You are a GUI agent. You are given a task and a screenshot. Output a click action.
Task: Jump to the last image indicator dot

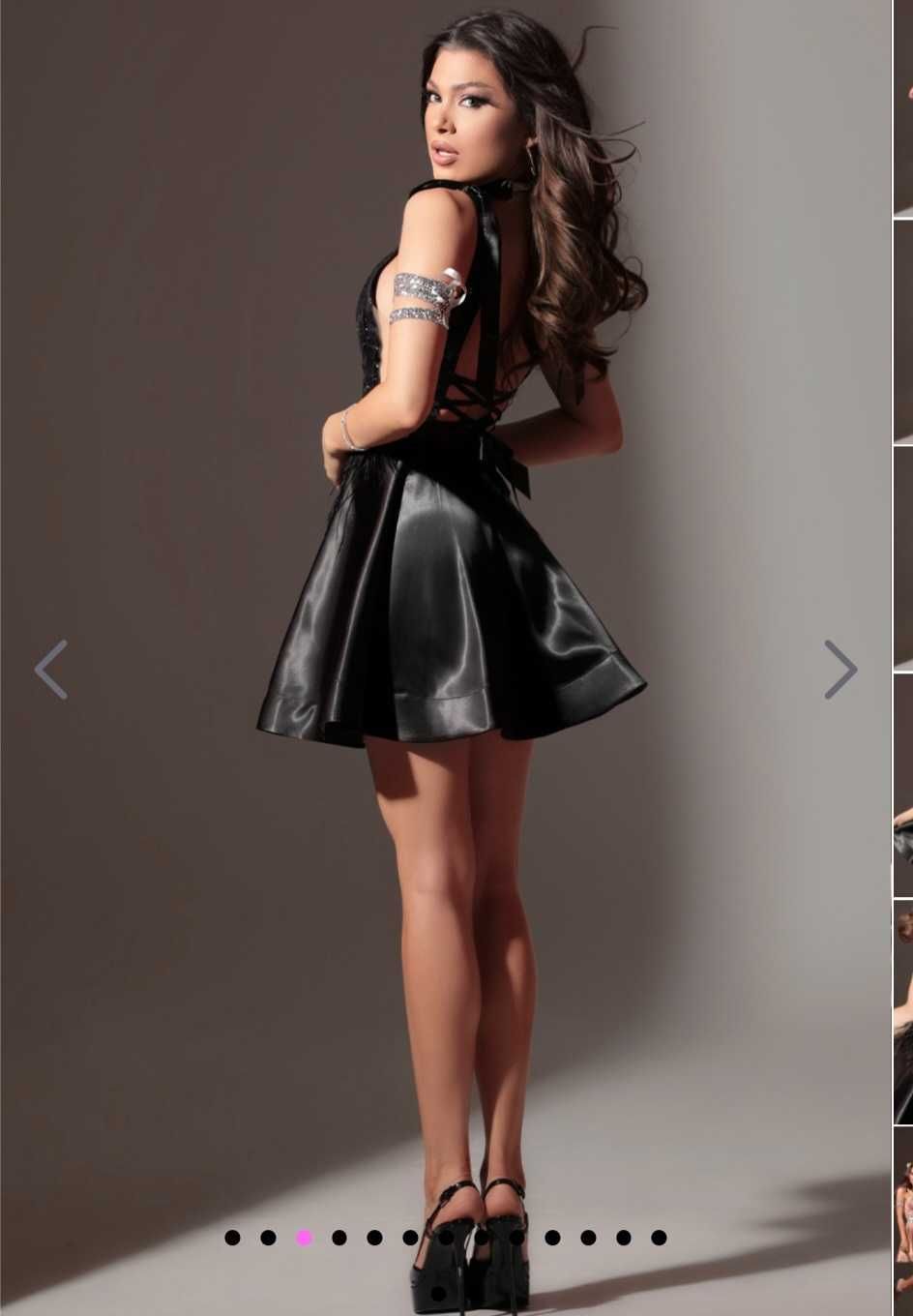click(659, 1238)
